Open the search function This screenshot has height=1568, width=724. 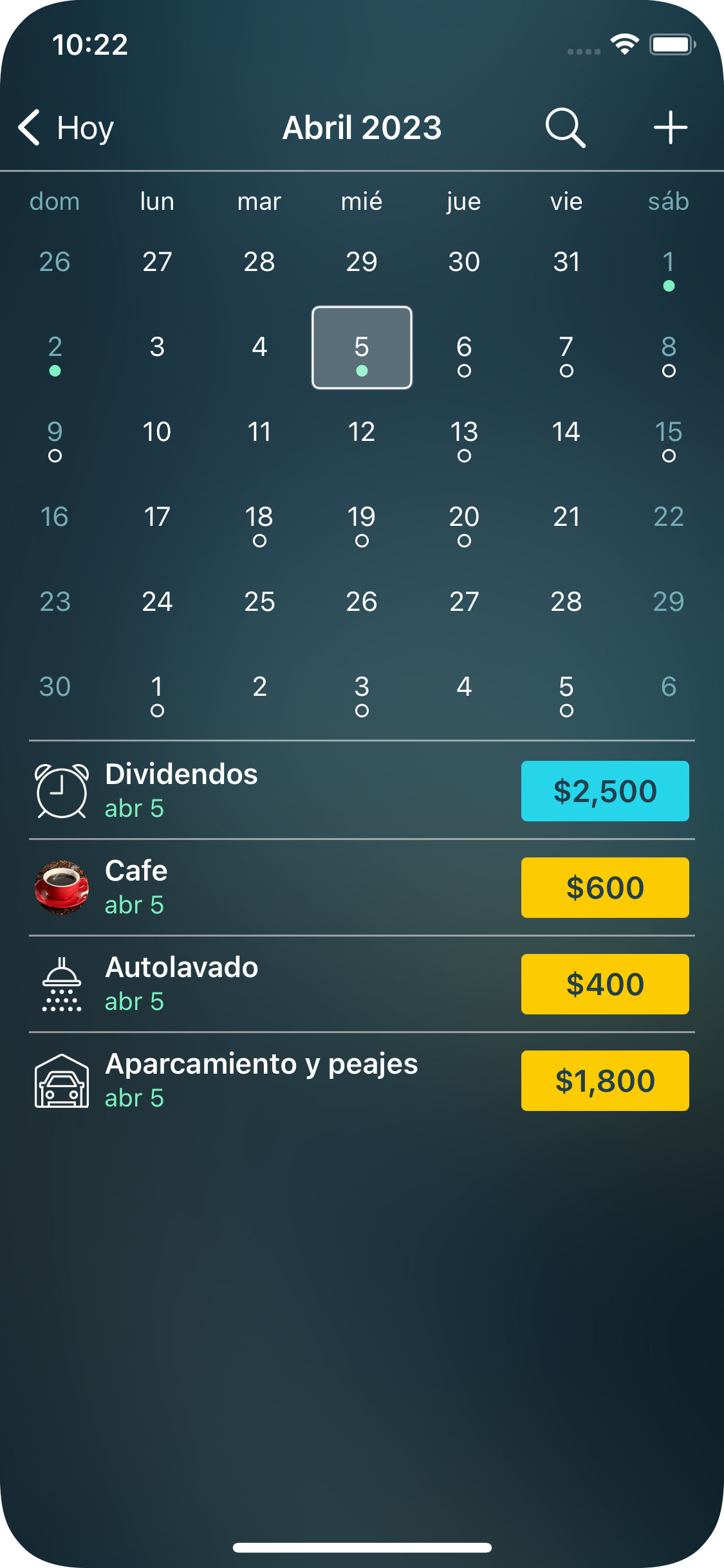(564, 127)
